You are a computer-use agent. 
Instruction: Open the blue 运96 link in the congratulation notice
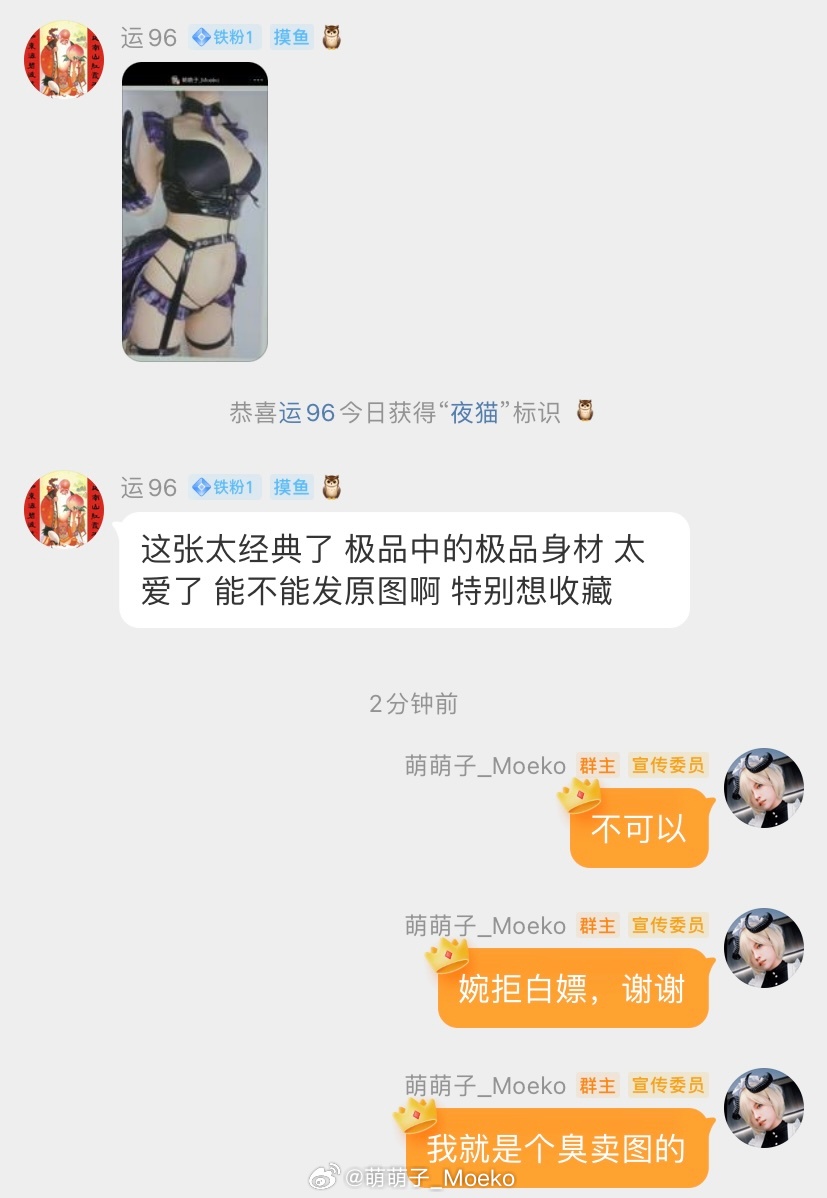[x=306, y=413]
